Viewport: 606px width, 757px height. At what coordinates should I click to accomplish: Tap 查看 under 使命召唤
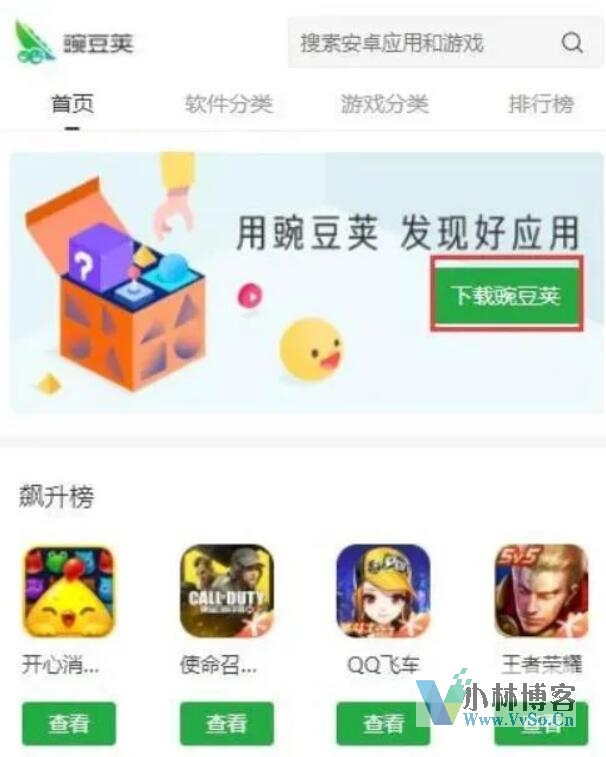click(x=226, y=723)
